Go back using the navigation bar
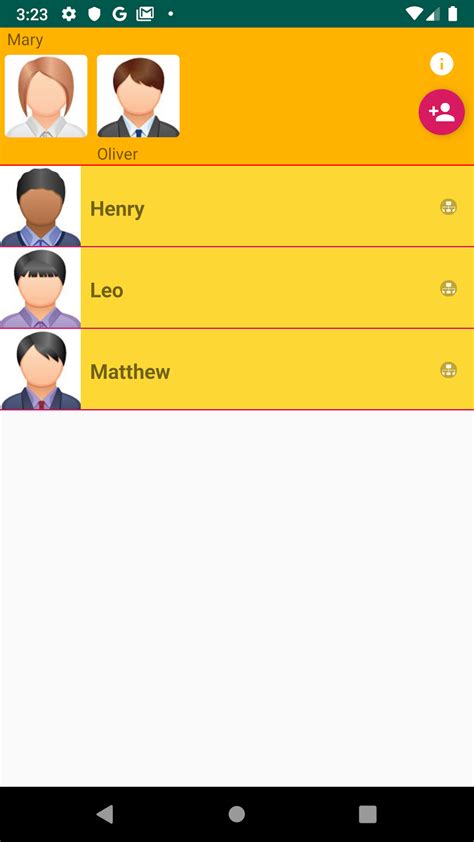Viewport: 474px width, 842px height. [x=105, y=814]
